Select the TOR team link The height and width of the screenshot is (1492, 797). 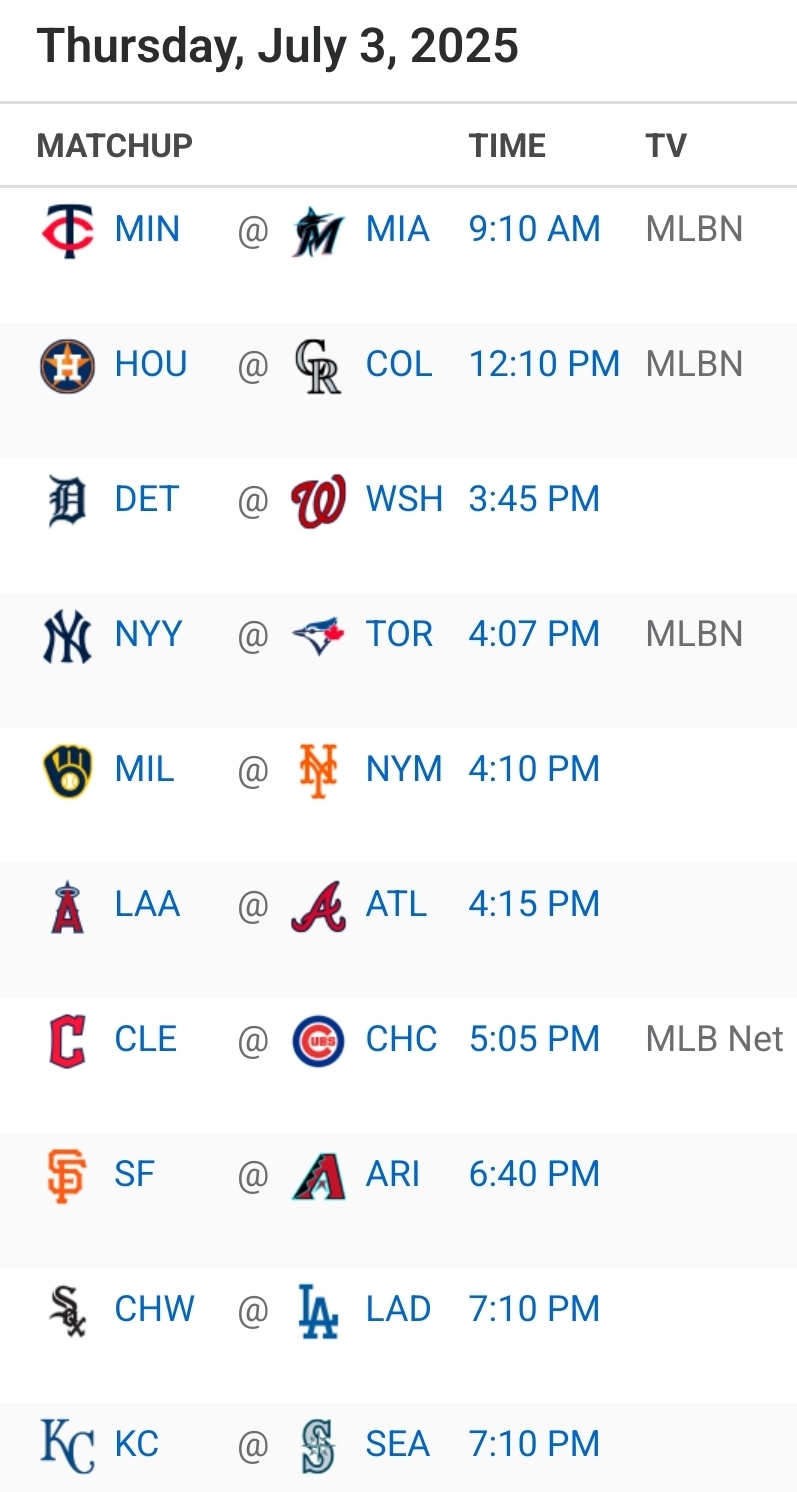[x=399, y=634]
